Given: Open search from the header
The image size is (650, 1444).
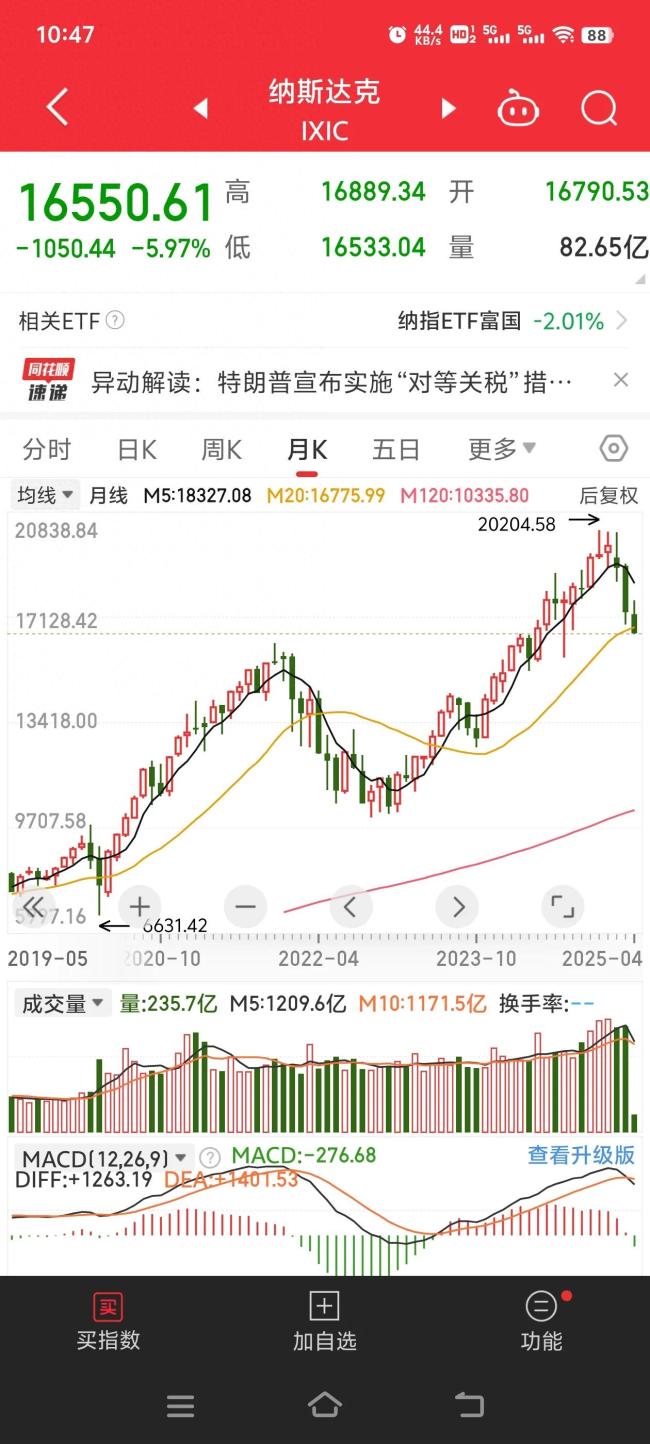Looking at the screenshot, I should (598, 108).
